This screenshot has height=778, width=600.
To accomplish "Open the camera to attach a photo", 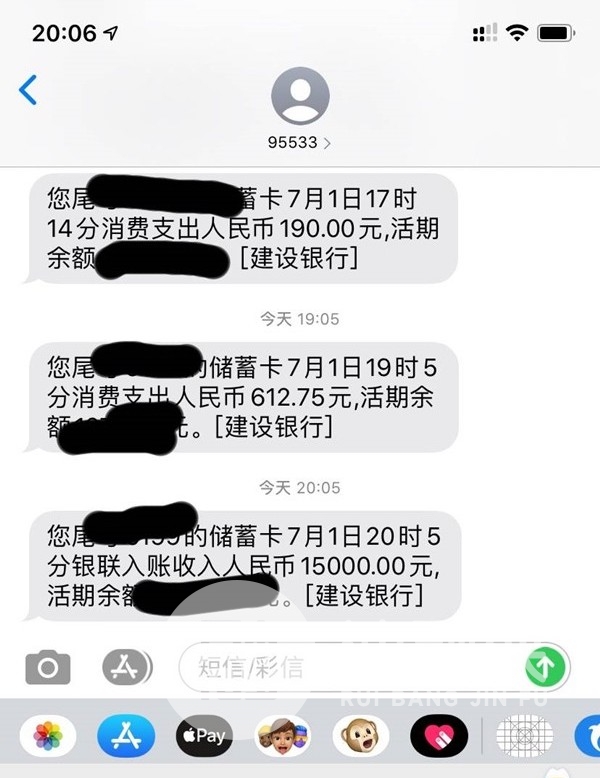I will click(x=48, y=666).
